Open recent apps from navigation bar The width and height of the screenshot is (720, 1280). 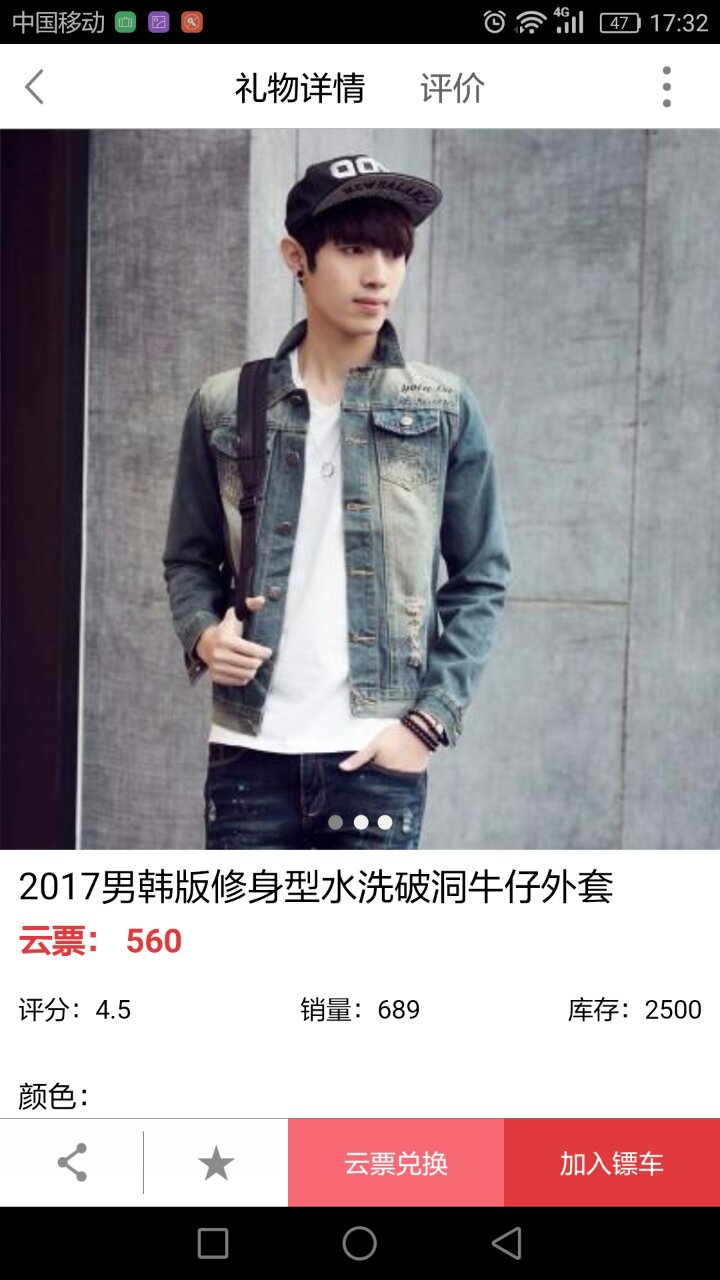pos(213,1243)
